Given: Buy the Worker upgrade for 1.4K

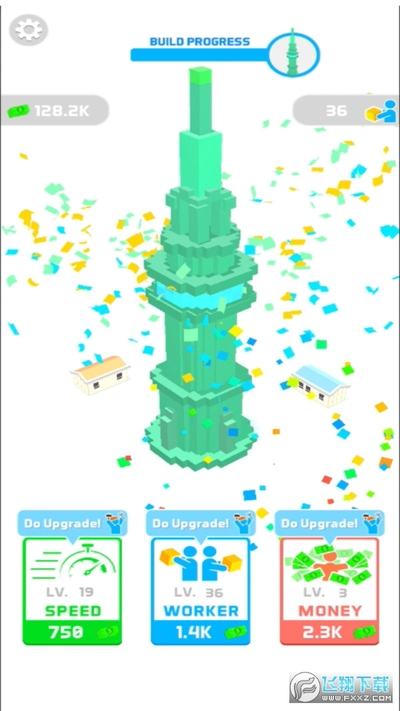Looking at the screenshot, I should (200, 591).
